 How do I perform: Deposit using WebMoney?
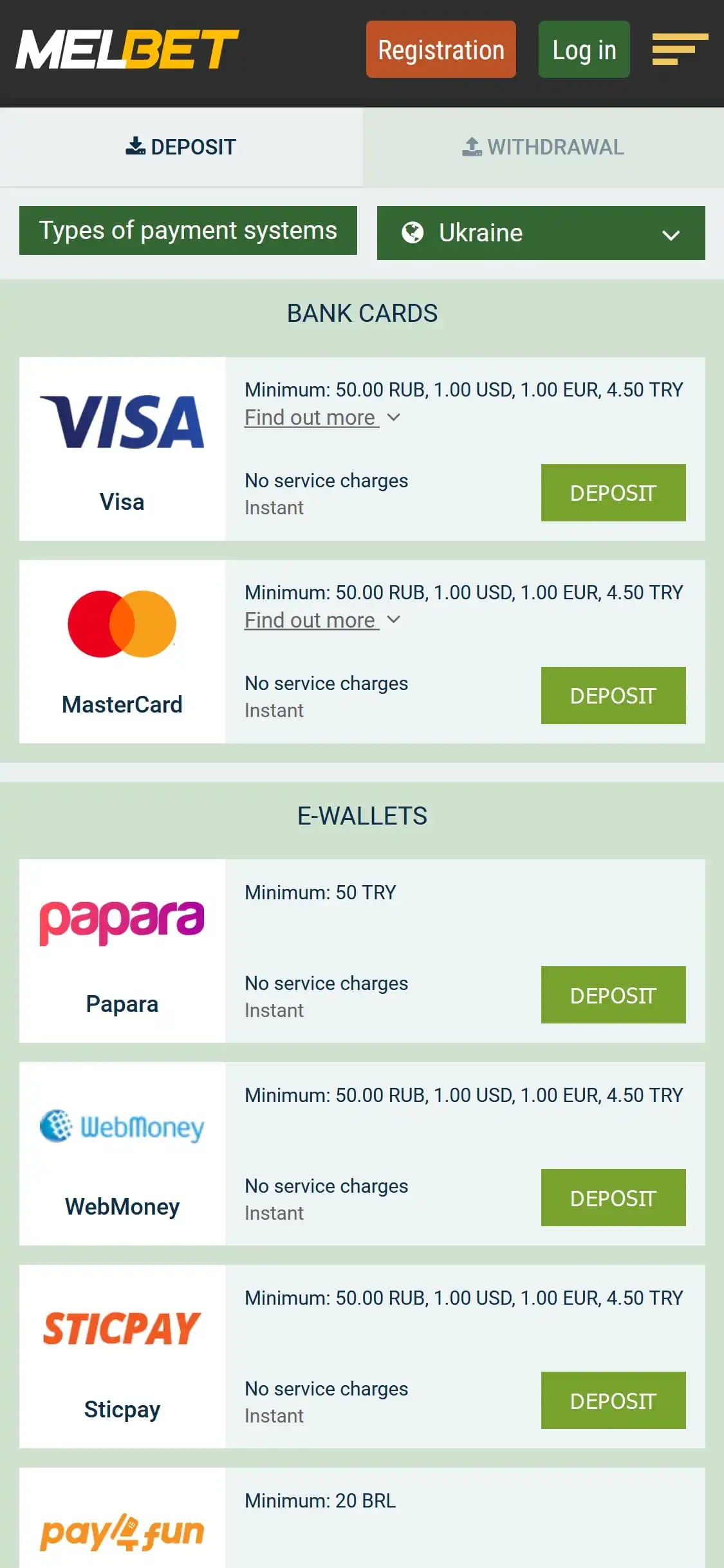click(613, 1198)
